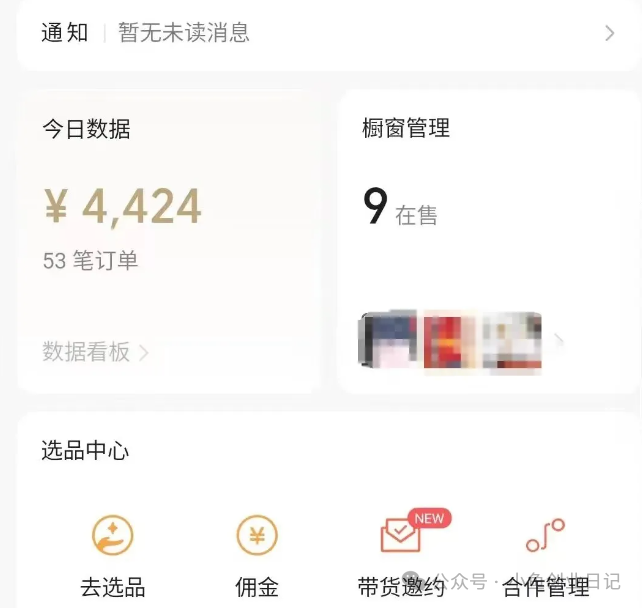642x608 pixels.
Task: Open 数据看板 data dashboard link
Action: click(95, 352)
